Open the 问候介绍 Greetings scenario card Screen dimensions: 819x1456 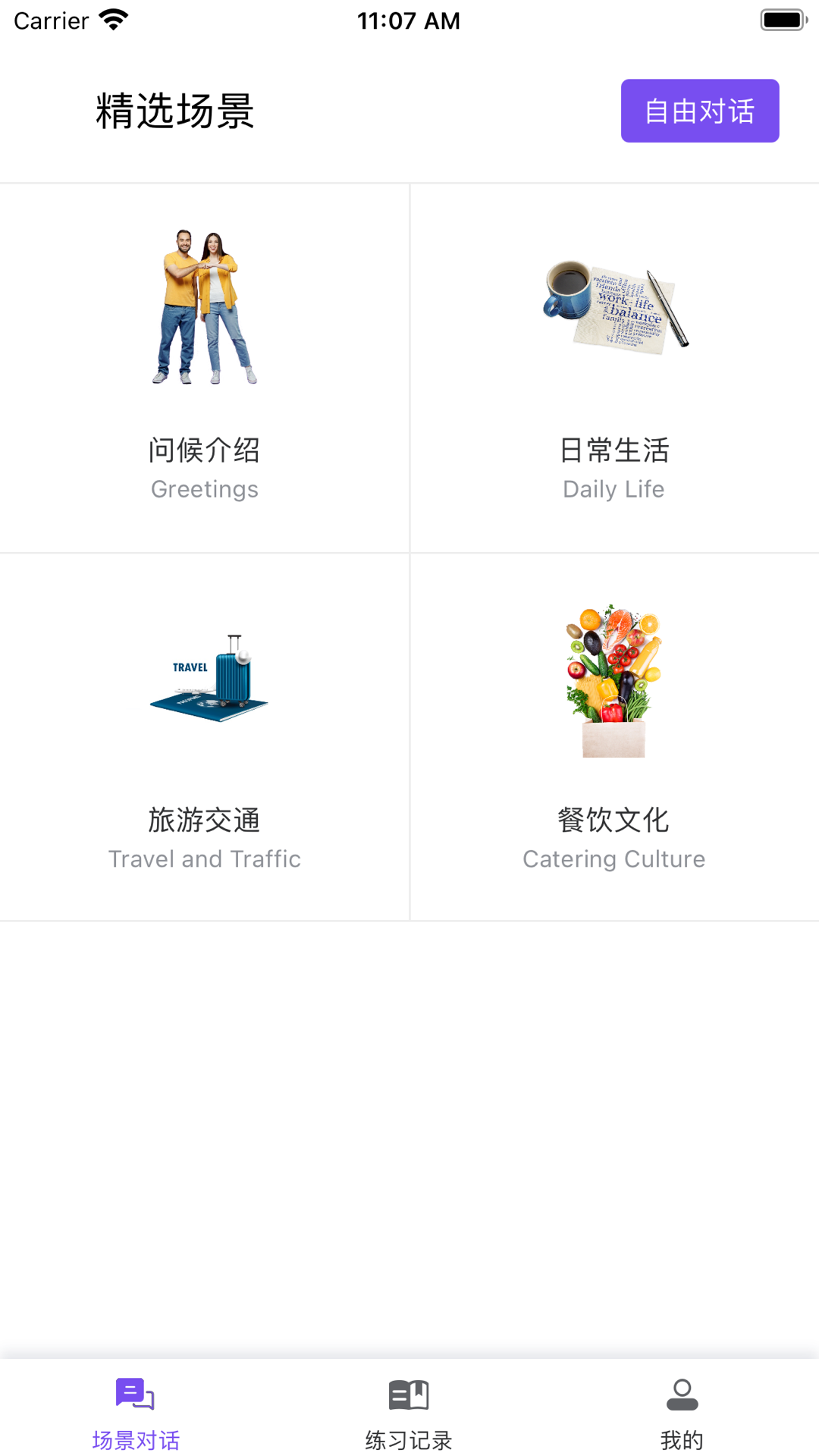(x=204, y=368)
